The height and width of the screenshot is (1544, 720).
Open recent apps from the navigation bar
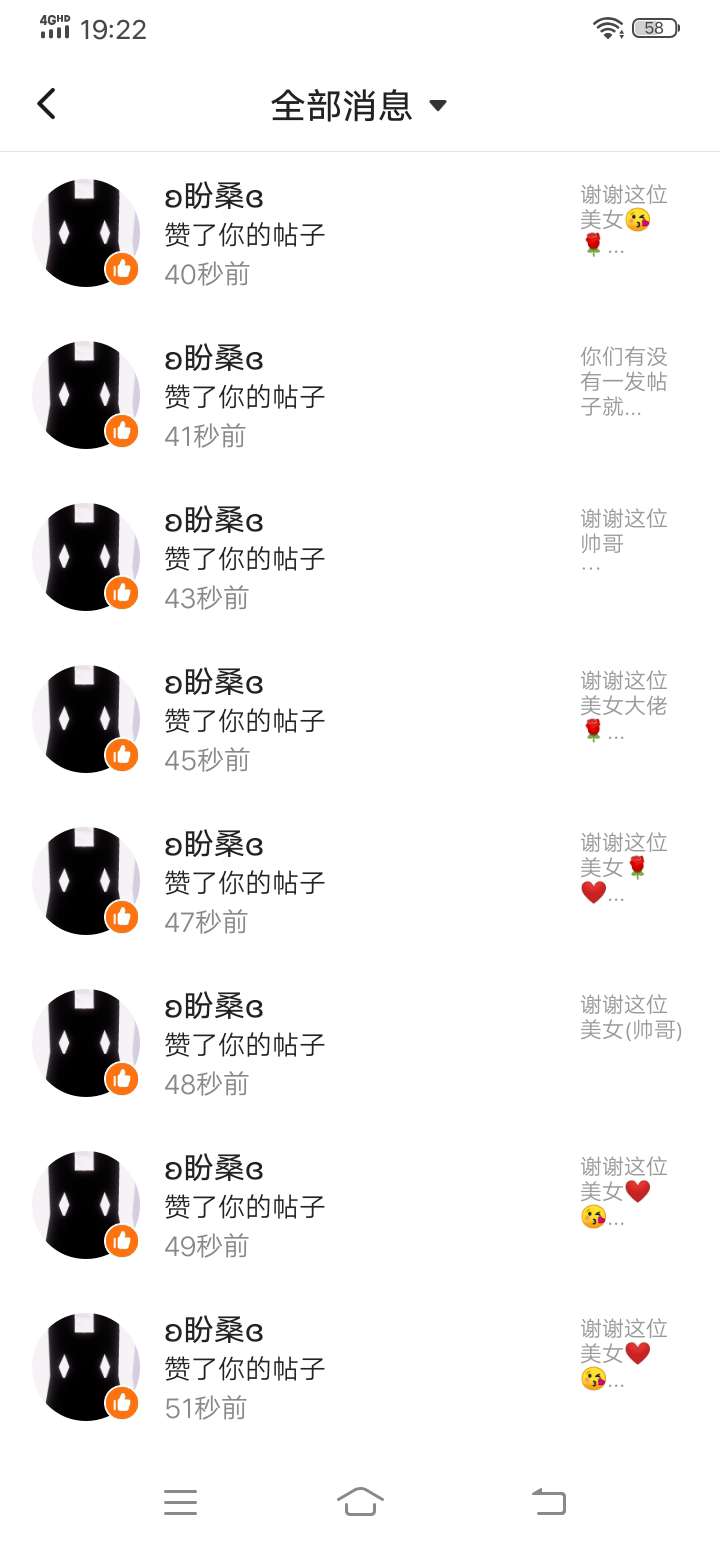point(180,1501)
